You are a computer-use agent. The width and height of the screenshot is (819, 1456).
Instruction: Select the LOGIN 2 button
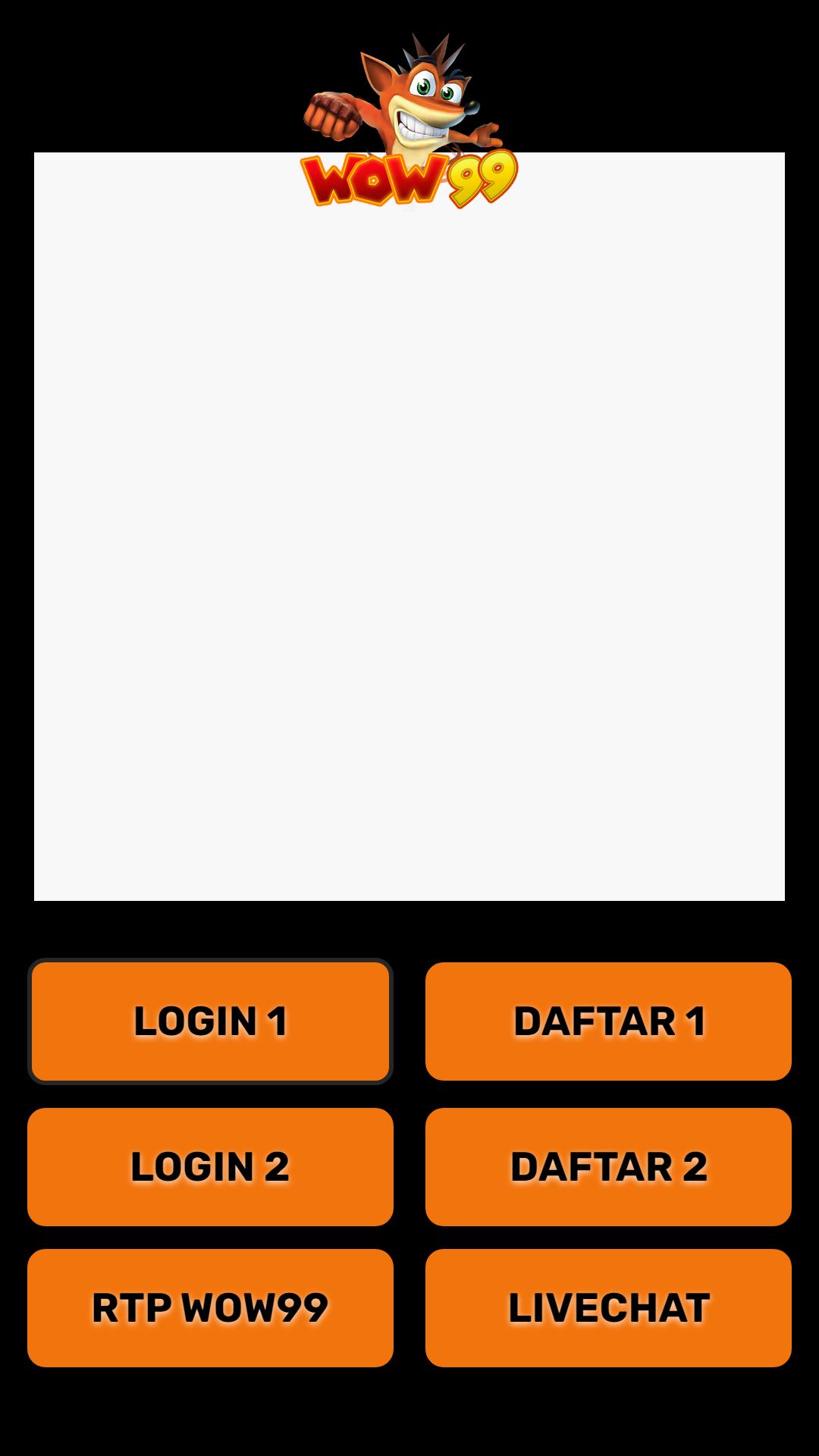tap(210, 1167)
